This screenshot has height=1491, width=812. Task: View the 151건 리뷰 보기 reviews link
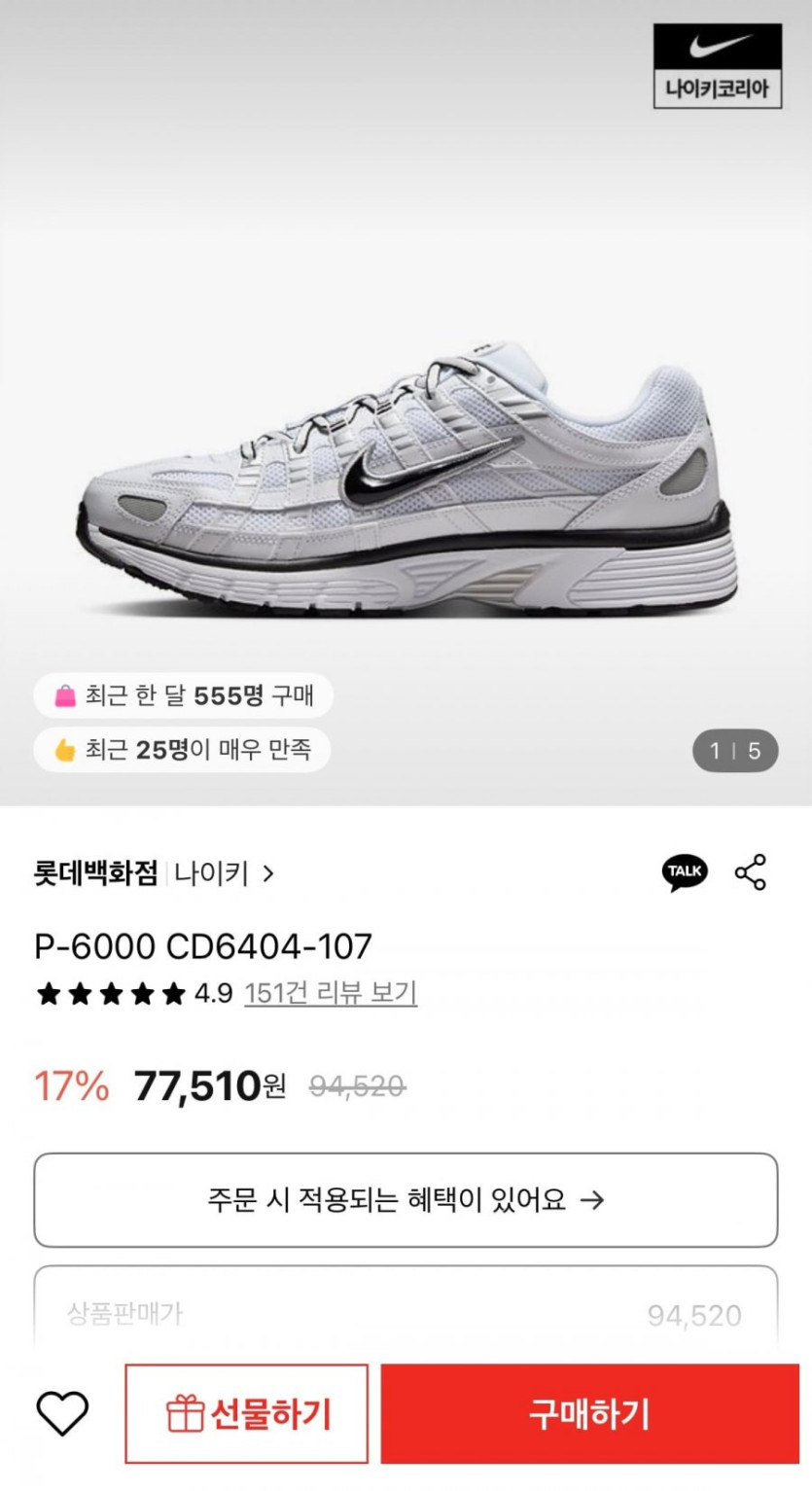click(x=331, y=993)
